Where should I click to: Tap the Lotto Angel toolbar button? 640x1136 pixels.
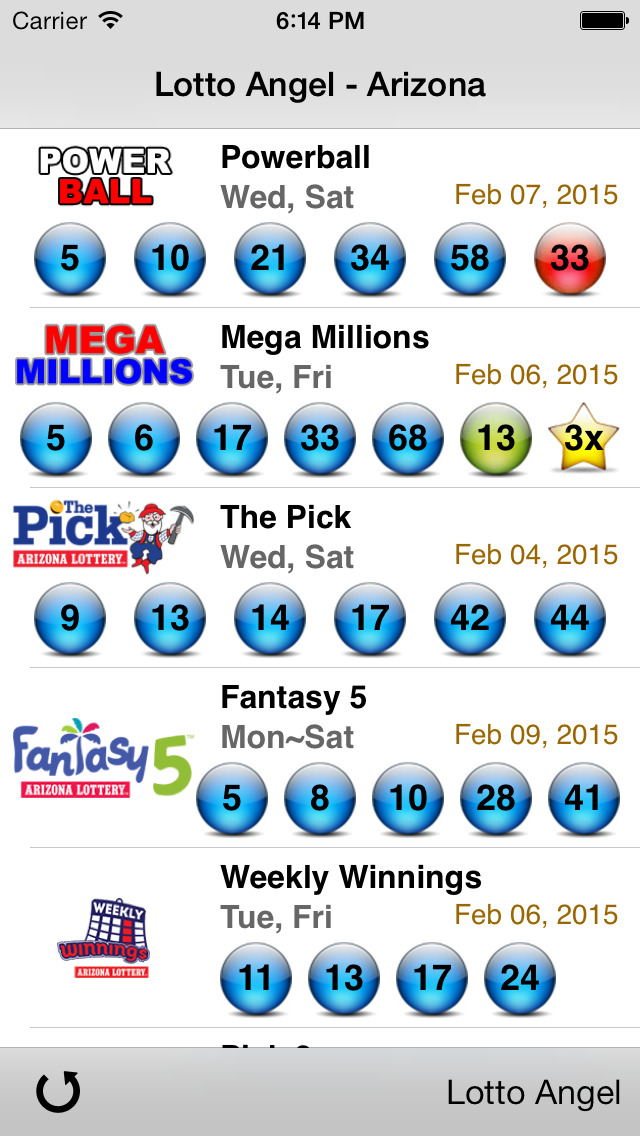click(x=533, y=1092)
